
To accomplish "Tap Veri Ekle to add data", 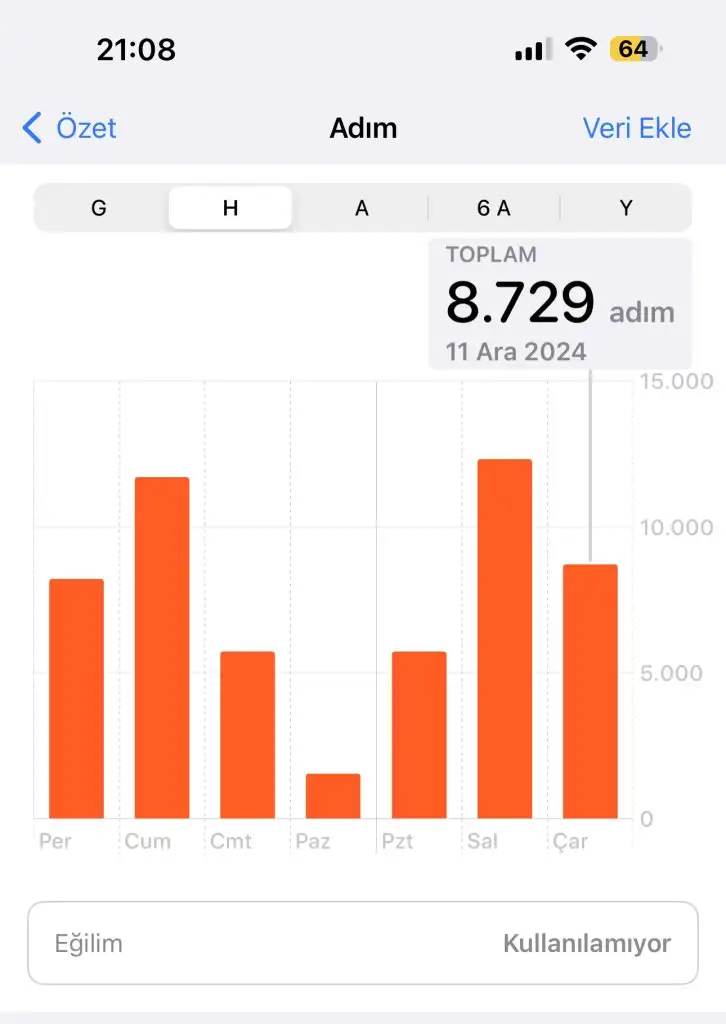I will (636, 128).
